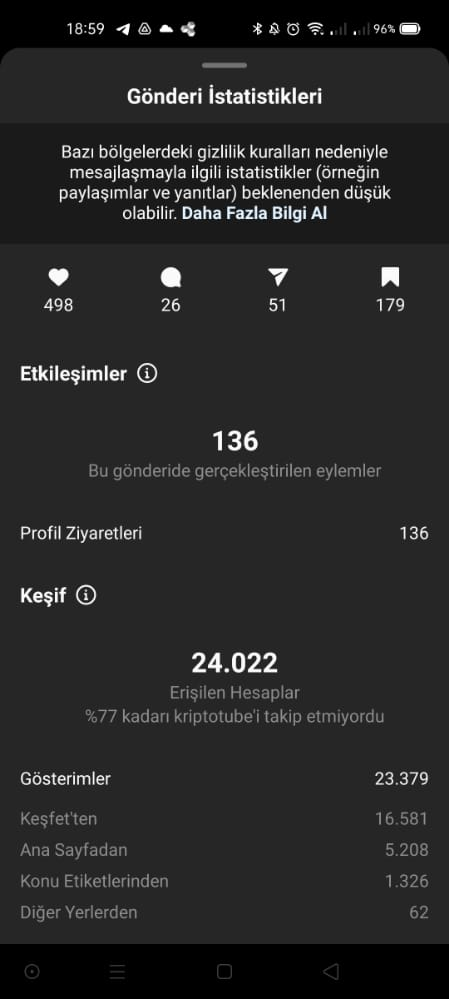Image resolution: width=449 pixels, height=999 pixels.
Task: Tap the navigation bar back triangle
Action: click(x=330, y=971)
